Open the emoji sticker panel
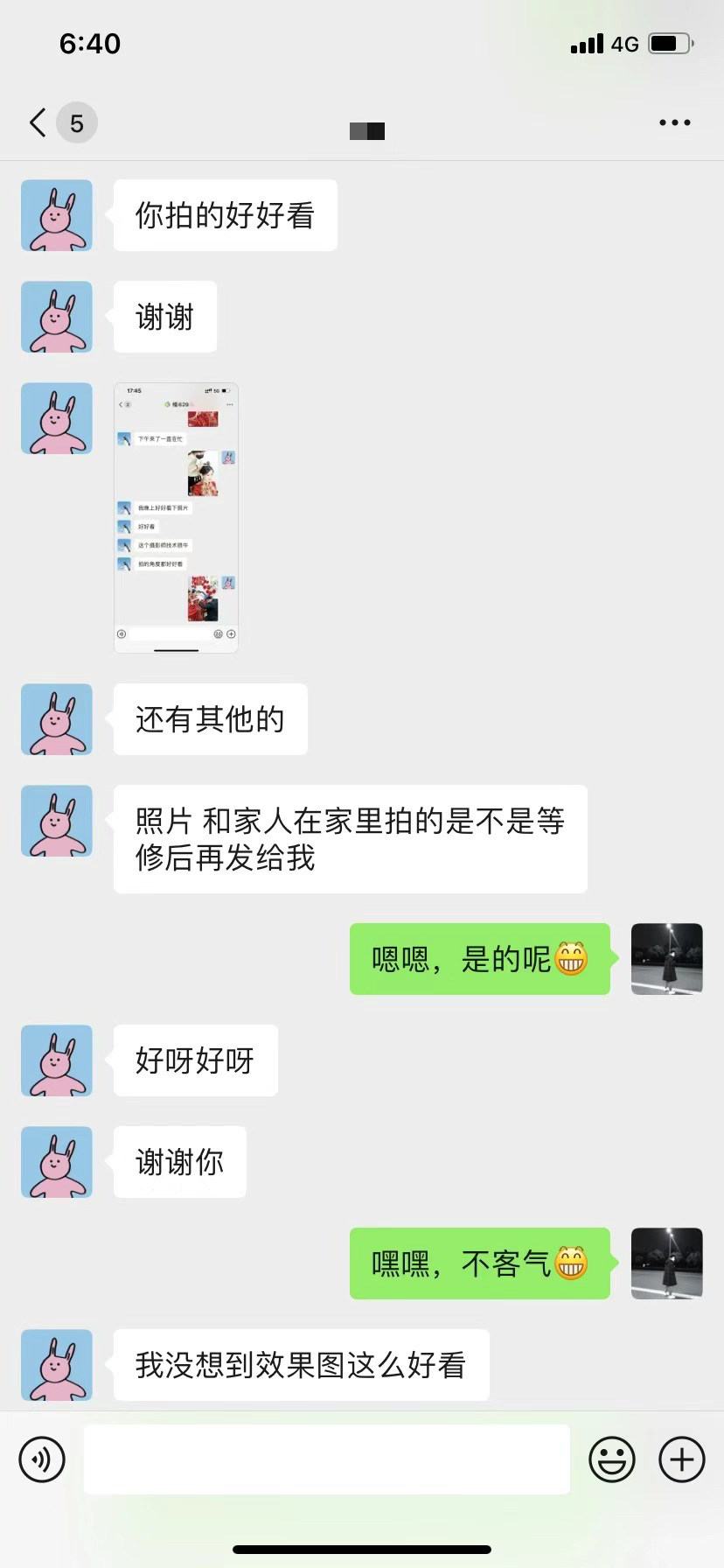 612,1459
